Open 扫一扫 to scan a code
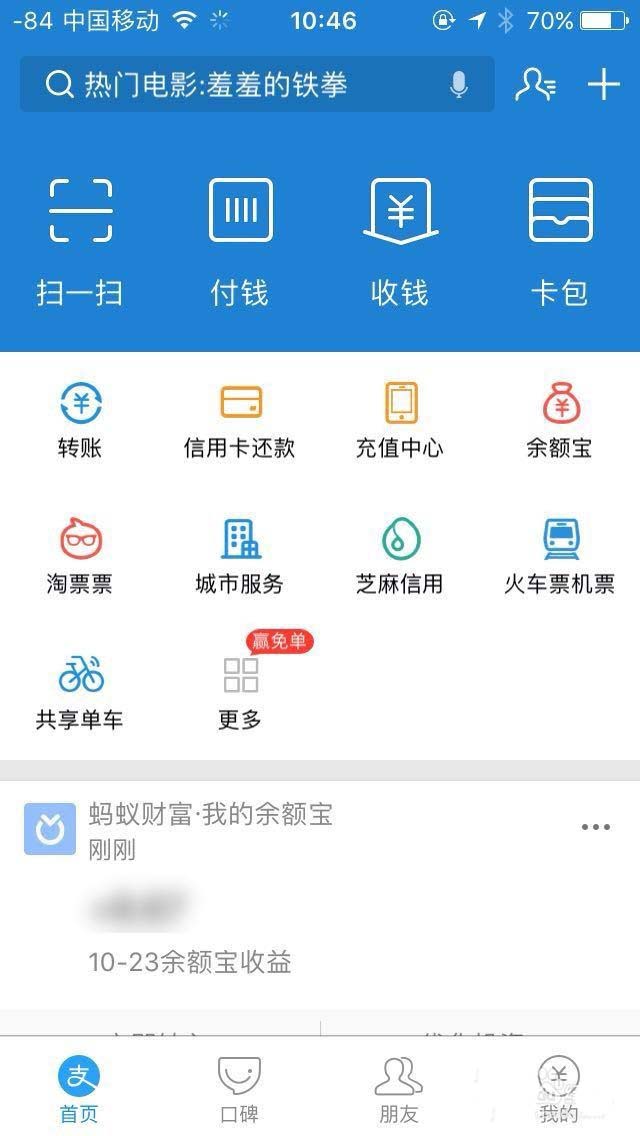 click(80, 240)
